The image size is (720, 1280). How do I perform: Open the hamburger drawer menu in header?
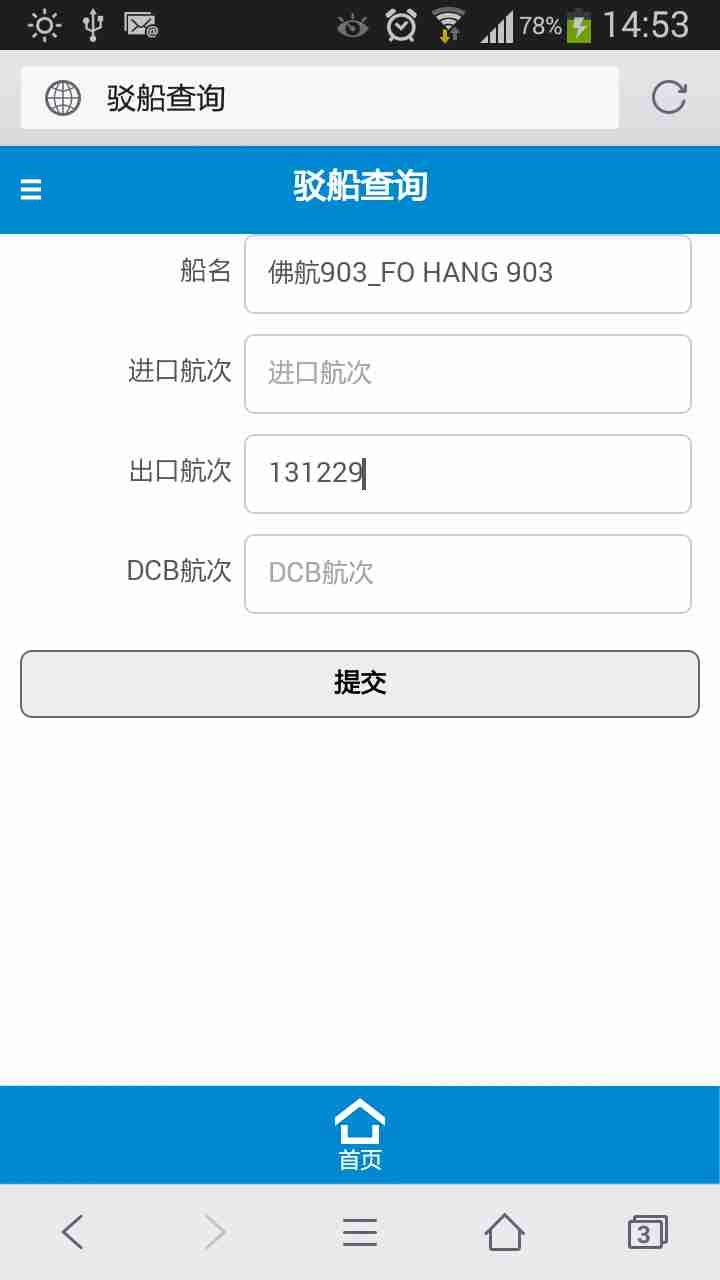coord(31,189)
